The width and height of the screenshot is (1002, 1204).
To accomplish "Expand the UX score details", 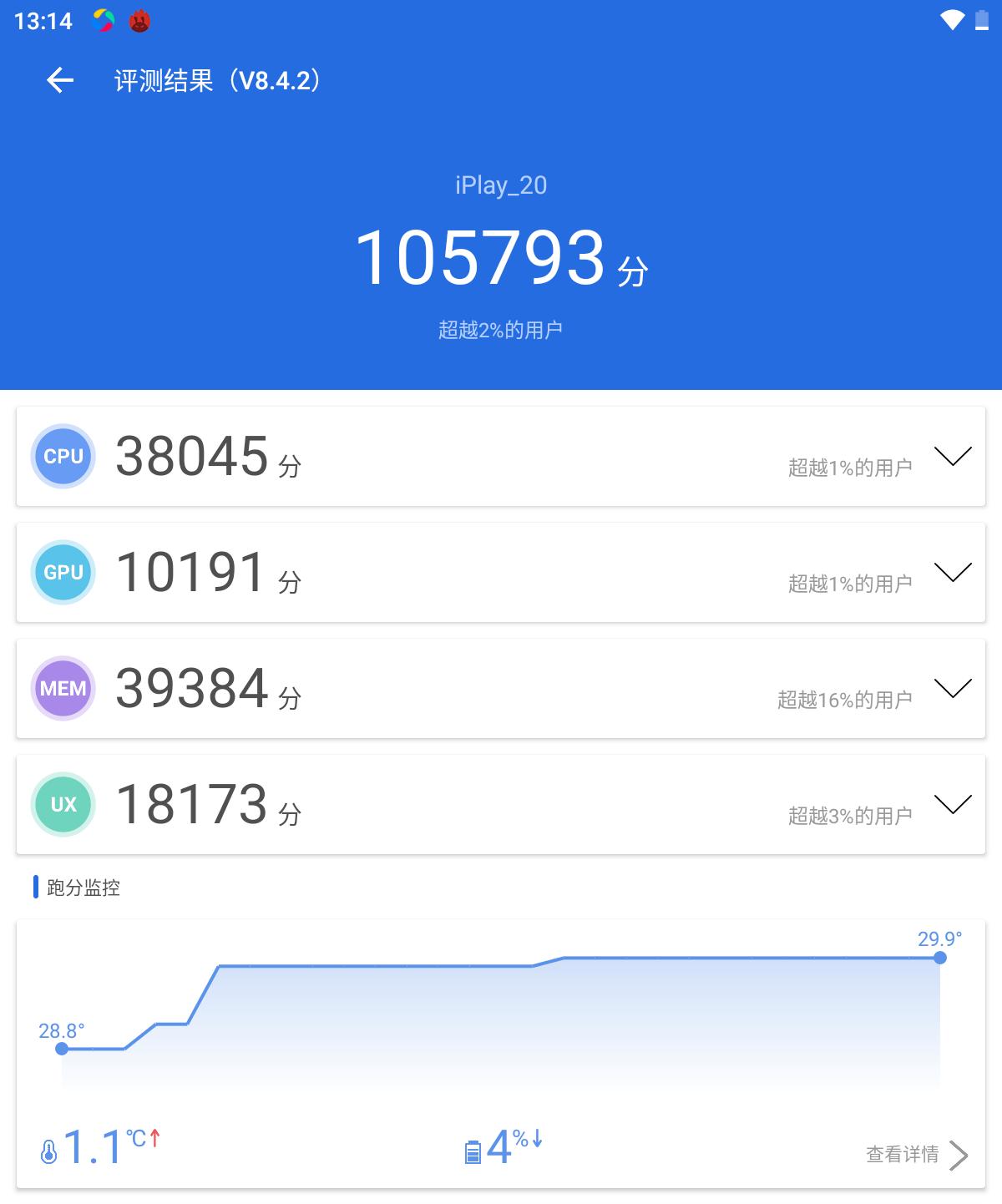I will coord(953,804).
